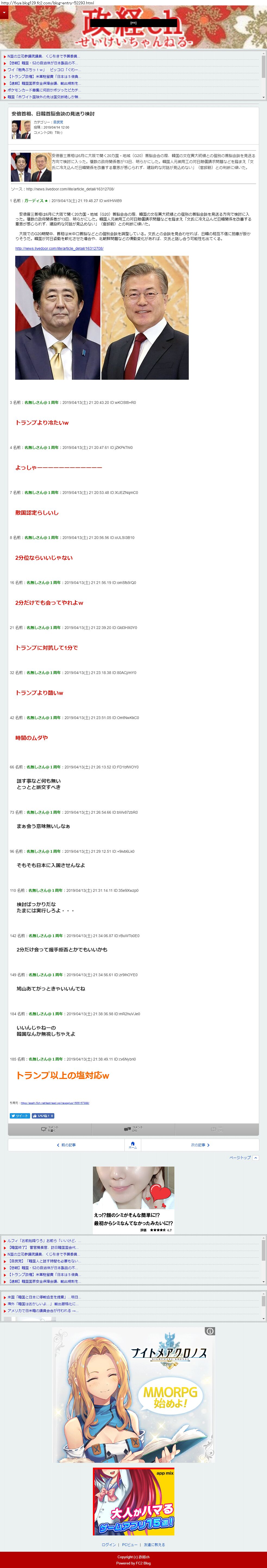Open the 5ch source thread link

[55, 1102]
